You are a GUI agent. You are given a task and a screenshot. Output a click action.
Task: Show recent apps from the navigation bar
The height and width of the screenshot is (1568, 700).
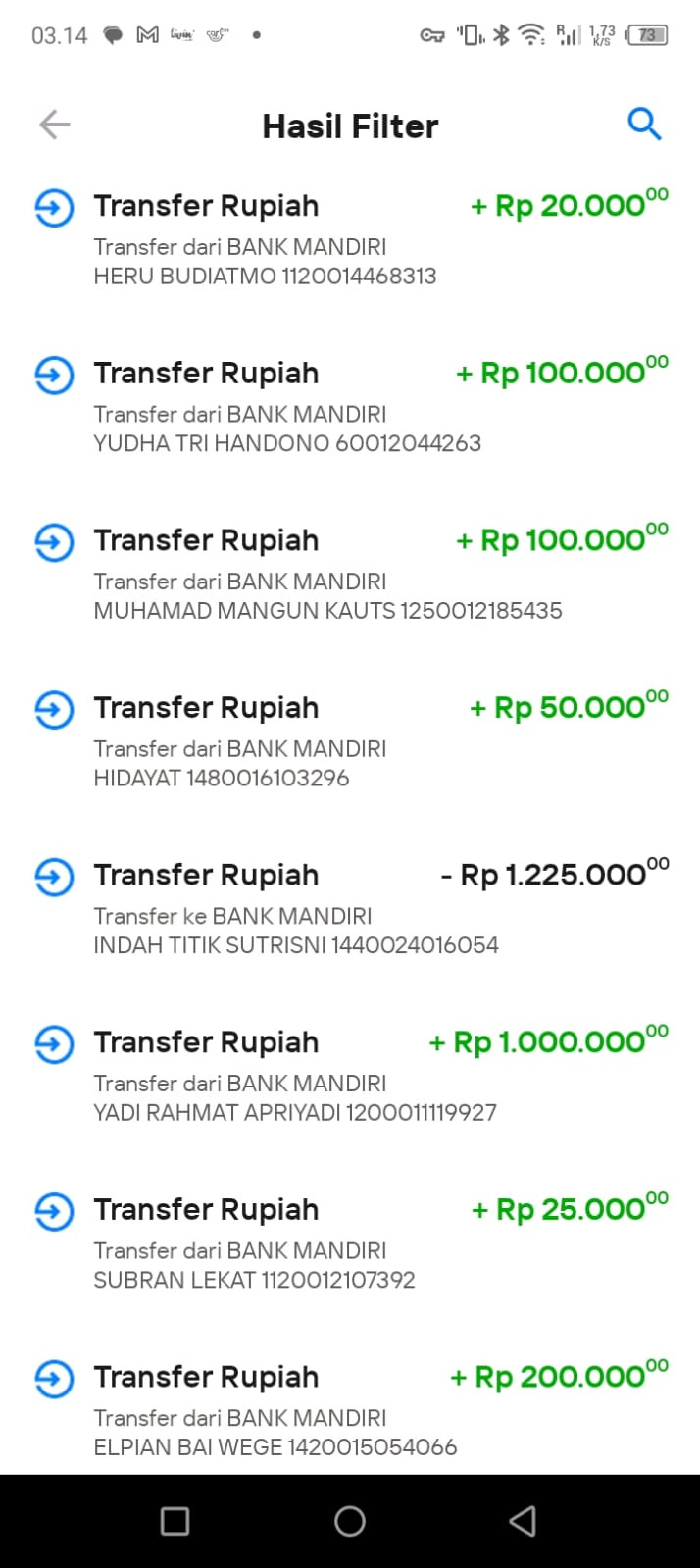[x=175, y=1521]
